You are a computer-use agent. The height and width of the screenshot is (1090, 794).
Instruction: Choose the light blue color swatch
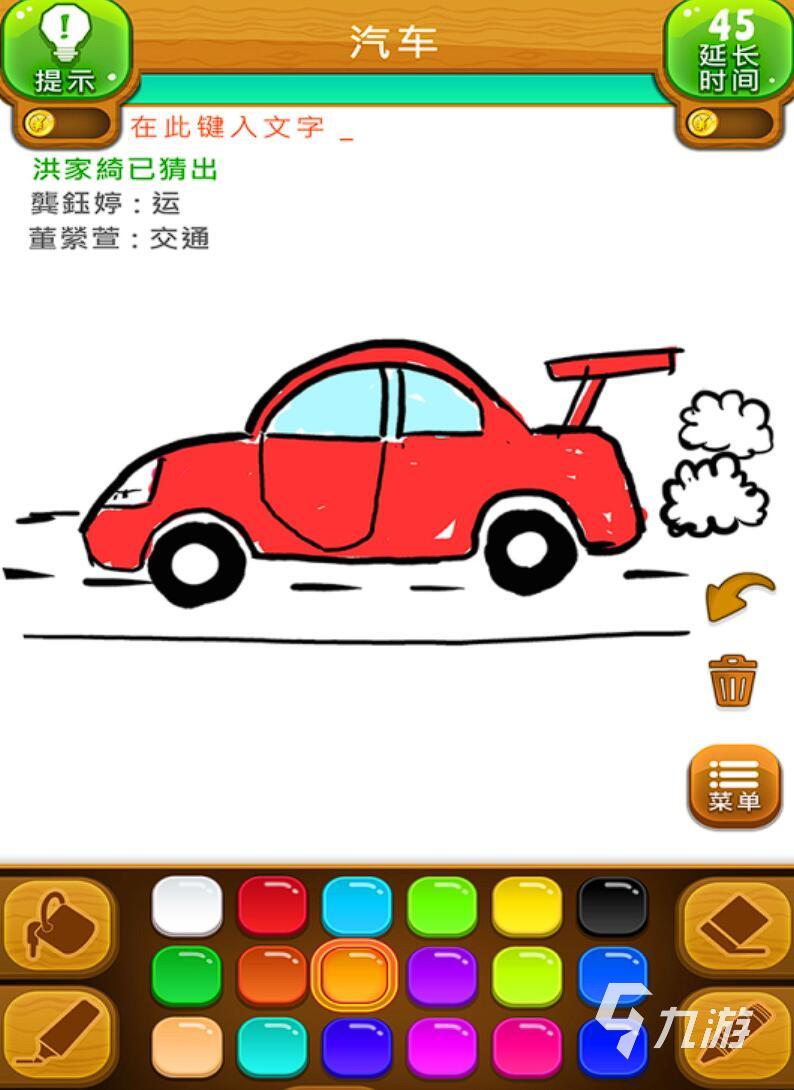pos(357,906)
